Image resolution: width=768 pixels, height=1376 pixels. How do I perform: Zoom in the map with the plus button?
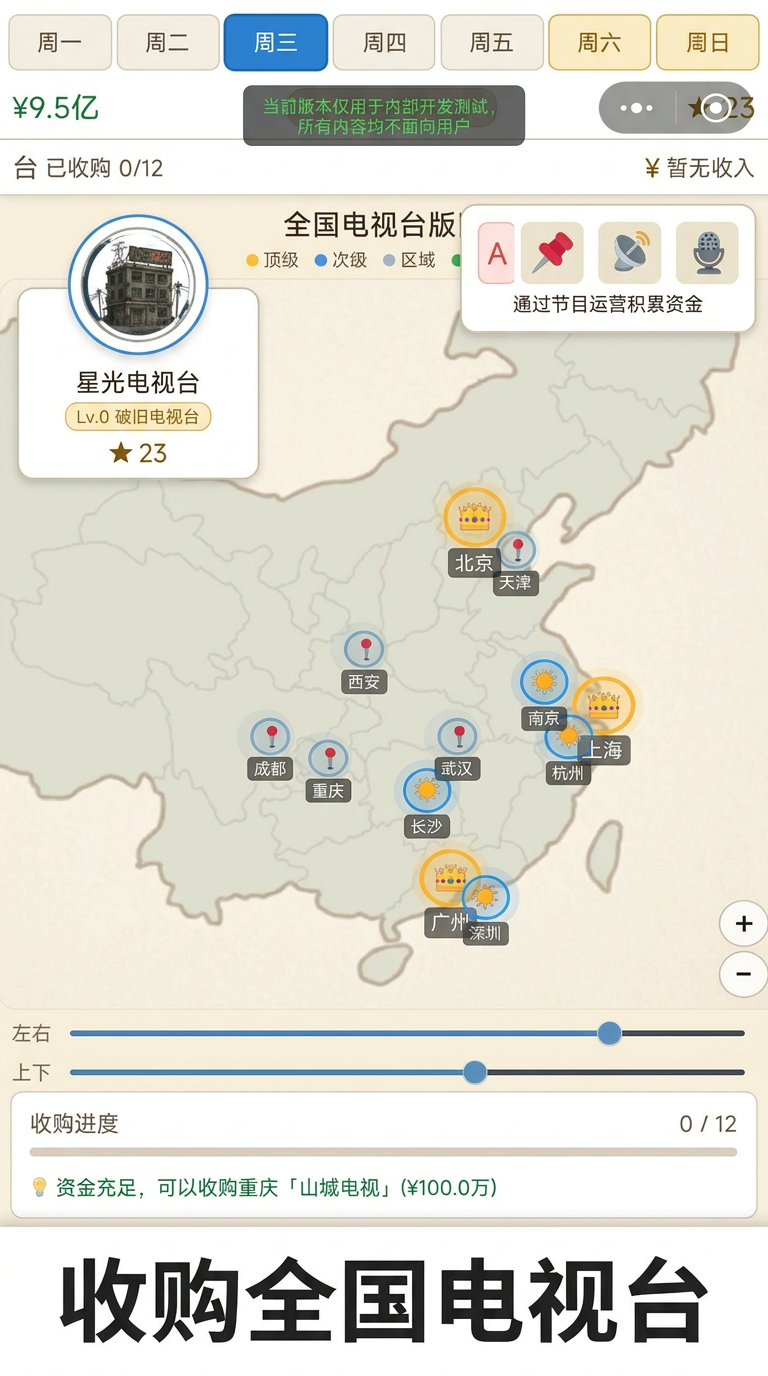coord(743,924)
